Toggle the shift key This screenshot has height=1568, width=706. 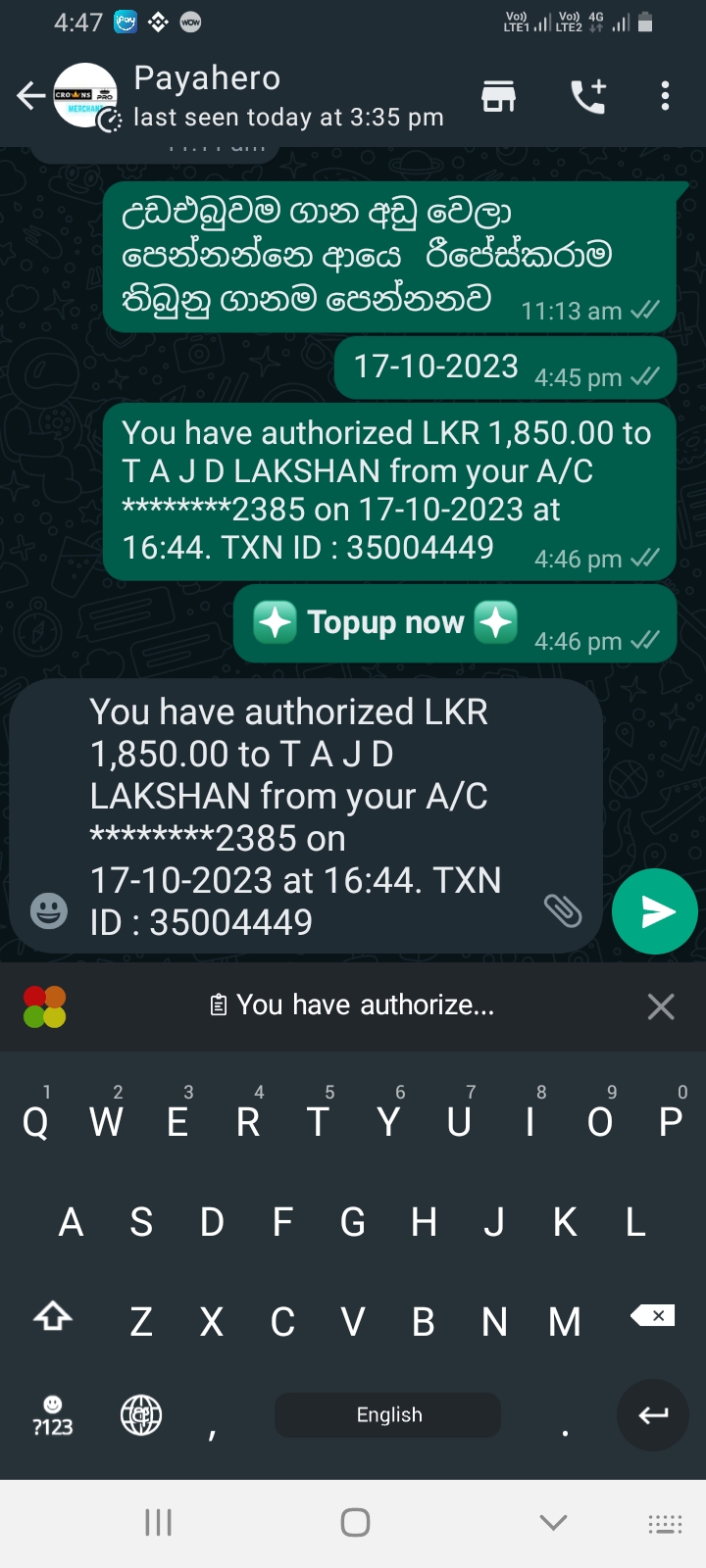tap(53, 1316)
